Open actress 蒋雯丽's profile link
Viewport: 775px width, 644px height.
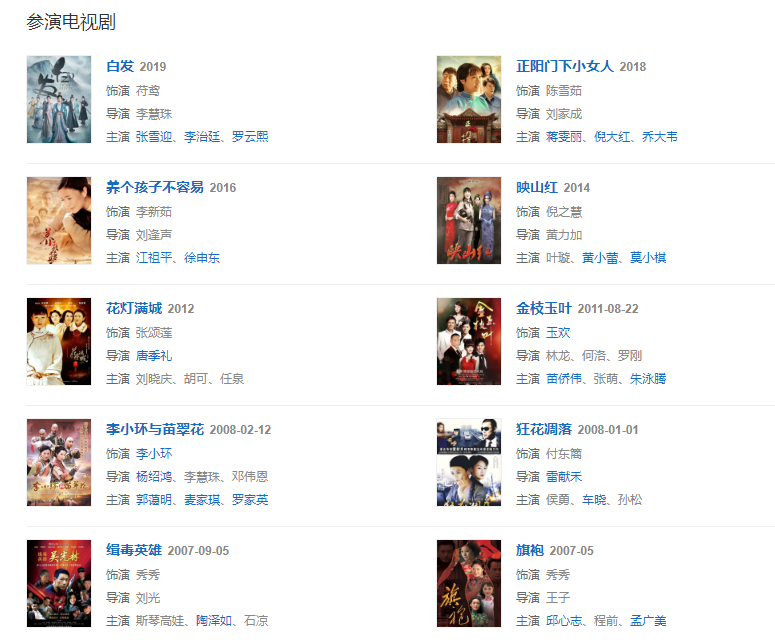pyautogui.click(x=564, y=137)
